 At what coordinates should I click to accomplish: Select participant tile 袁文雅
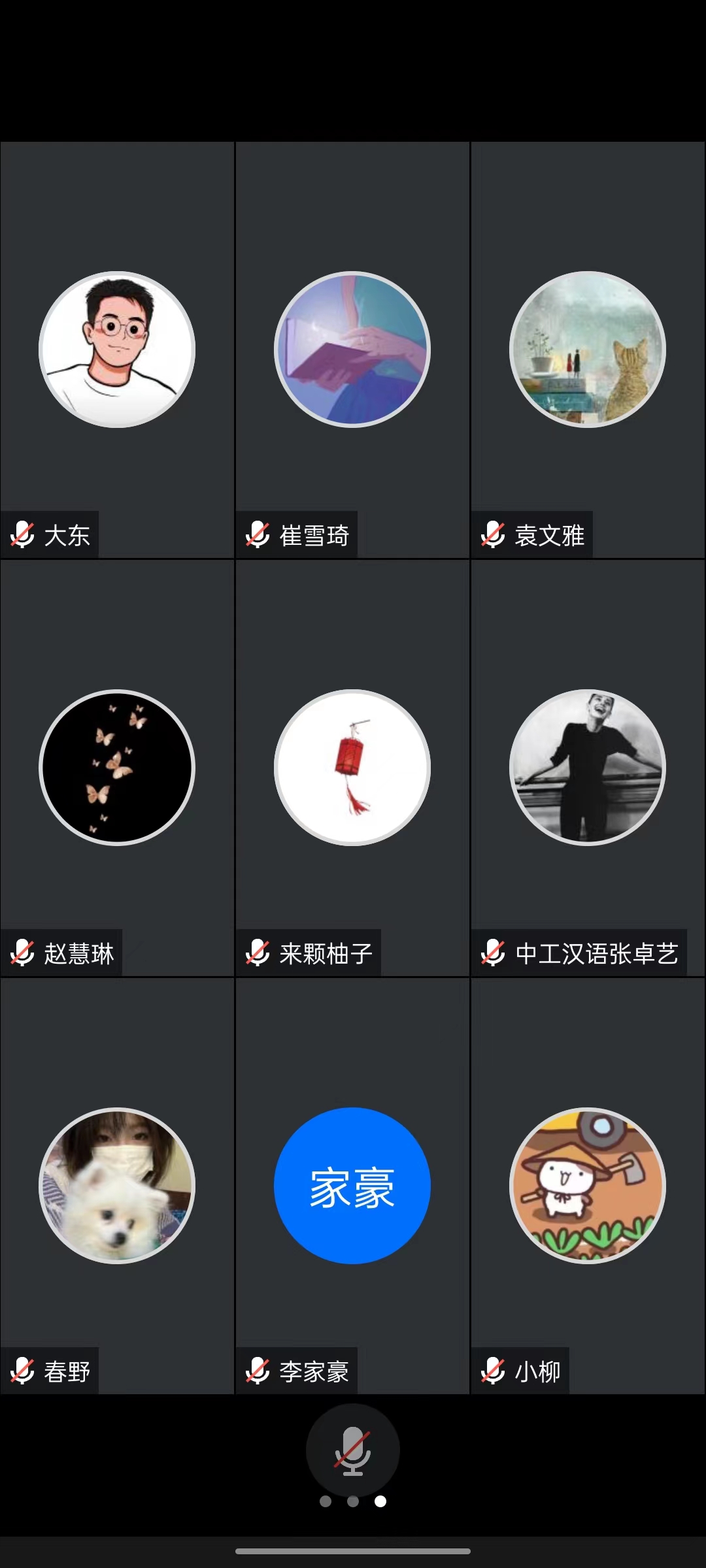(x=588, y=350)
